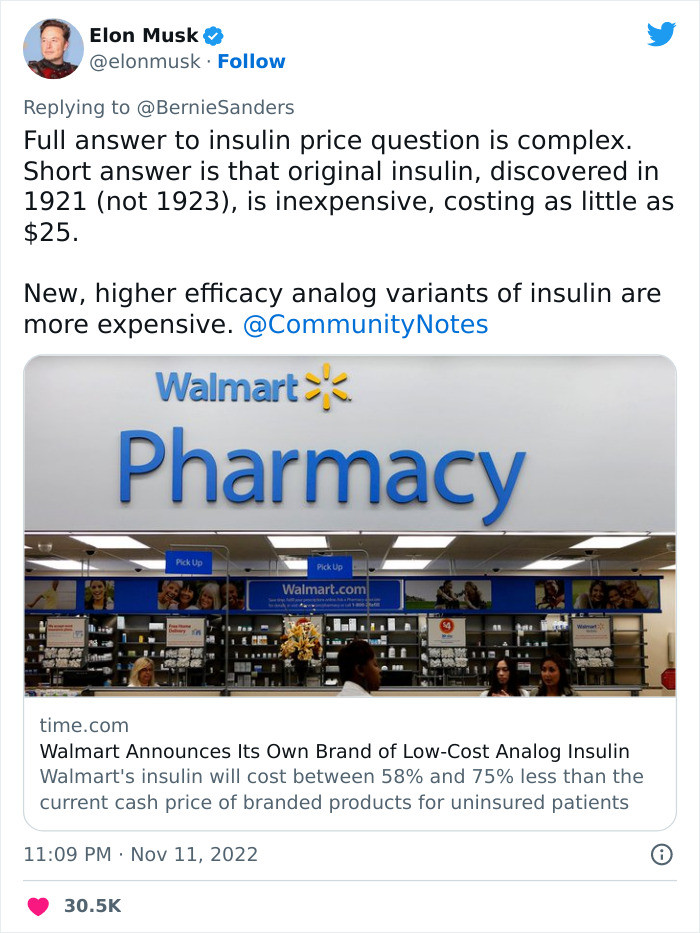Open the Twitter bird logo link
700x933 pixels.
click(x=661, y=35)
